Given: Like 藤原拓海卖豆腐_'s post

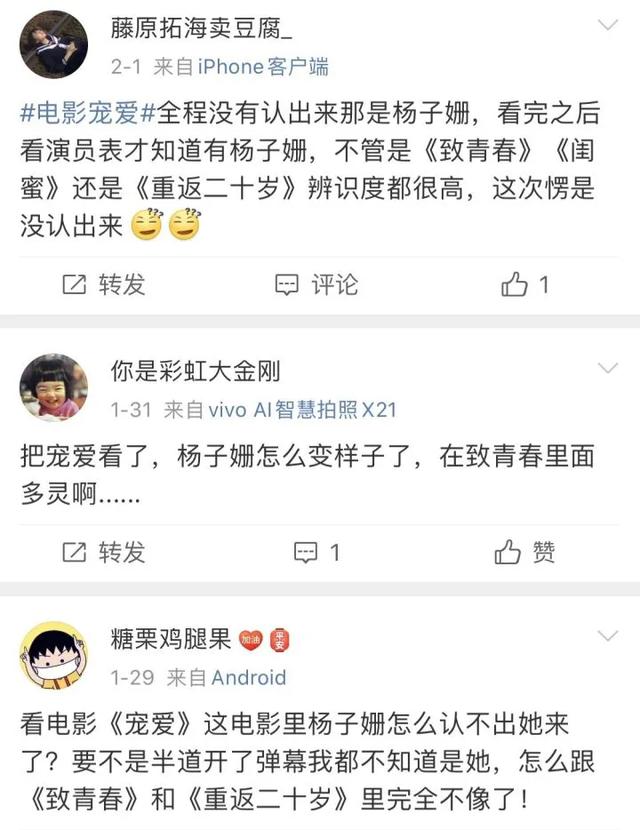Looking at the screenshot, I should (x=525, y=285).
